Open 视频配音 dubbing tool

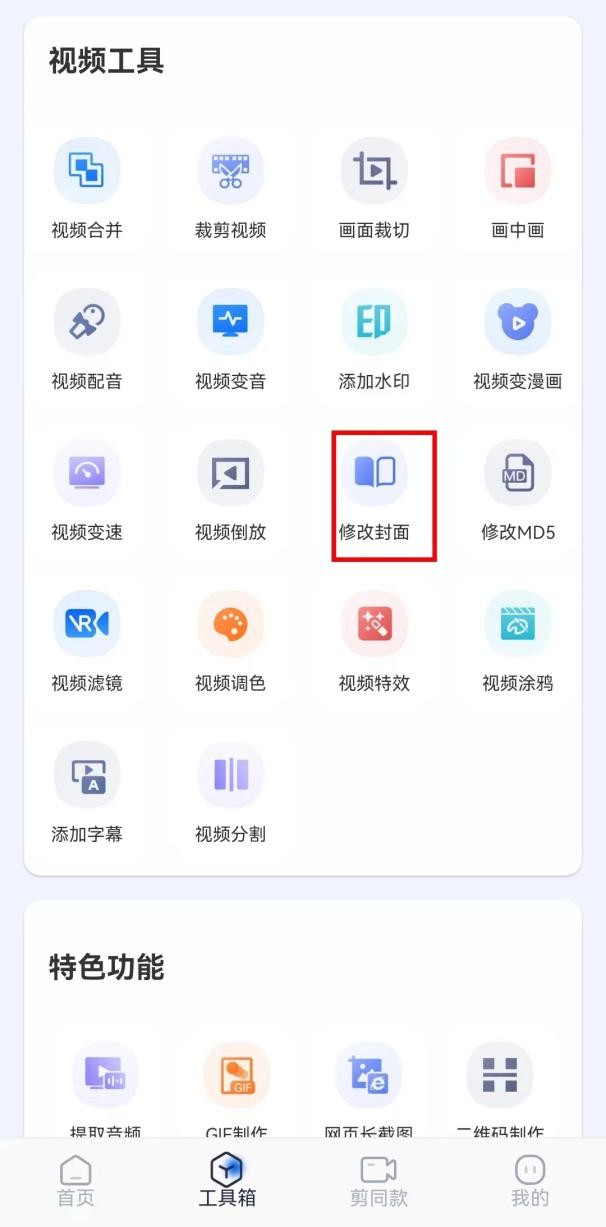point(87,340)
